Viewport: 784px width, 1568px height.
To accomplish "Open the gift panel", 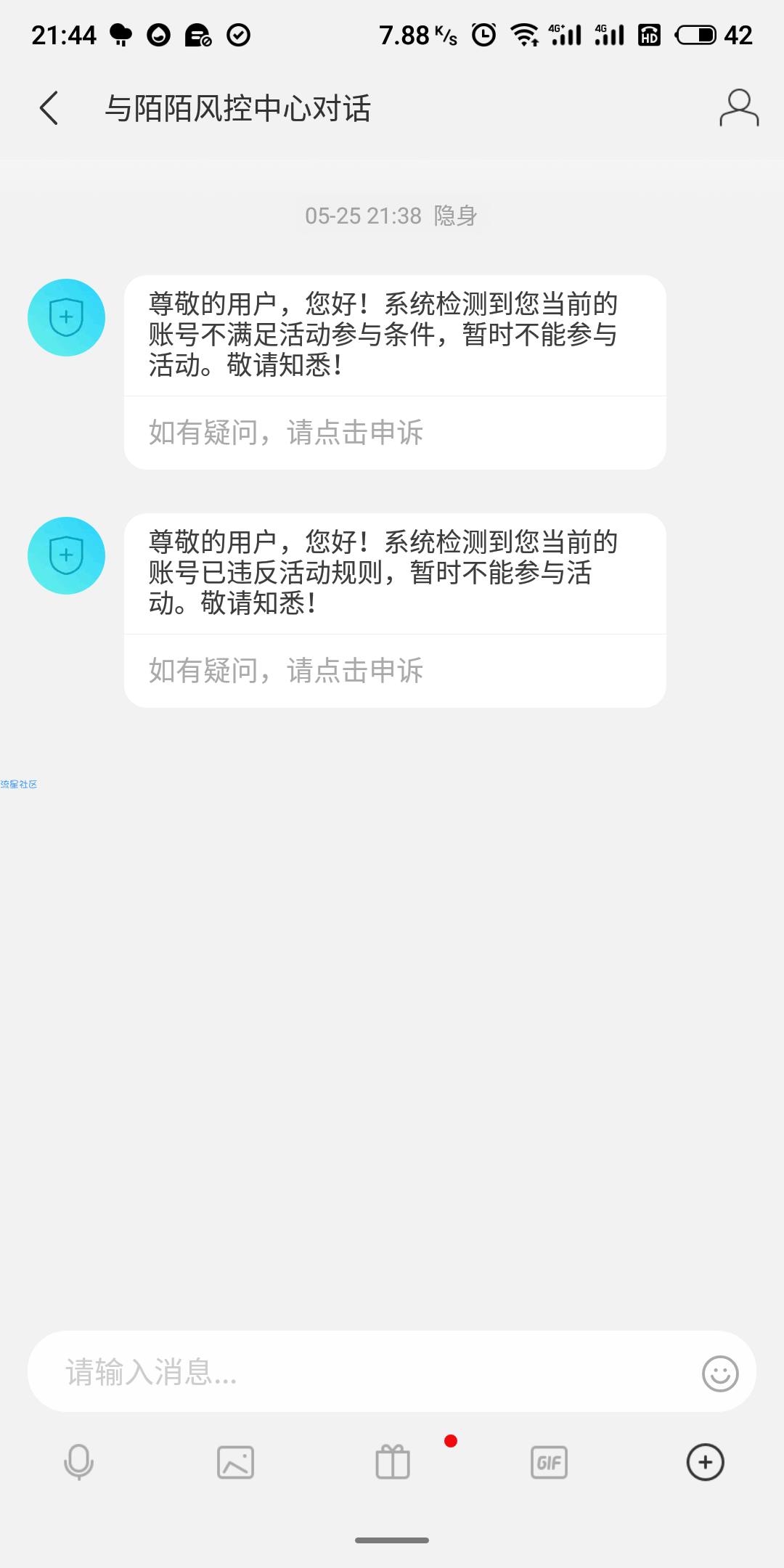I will coord(393,1462).
